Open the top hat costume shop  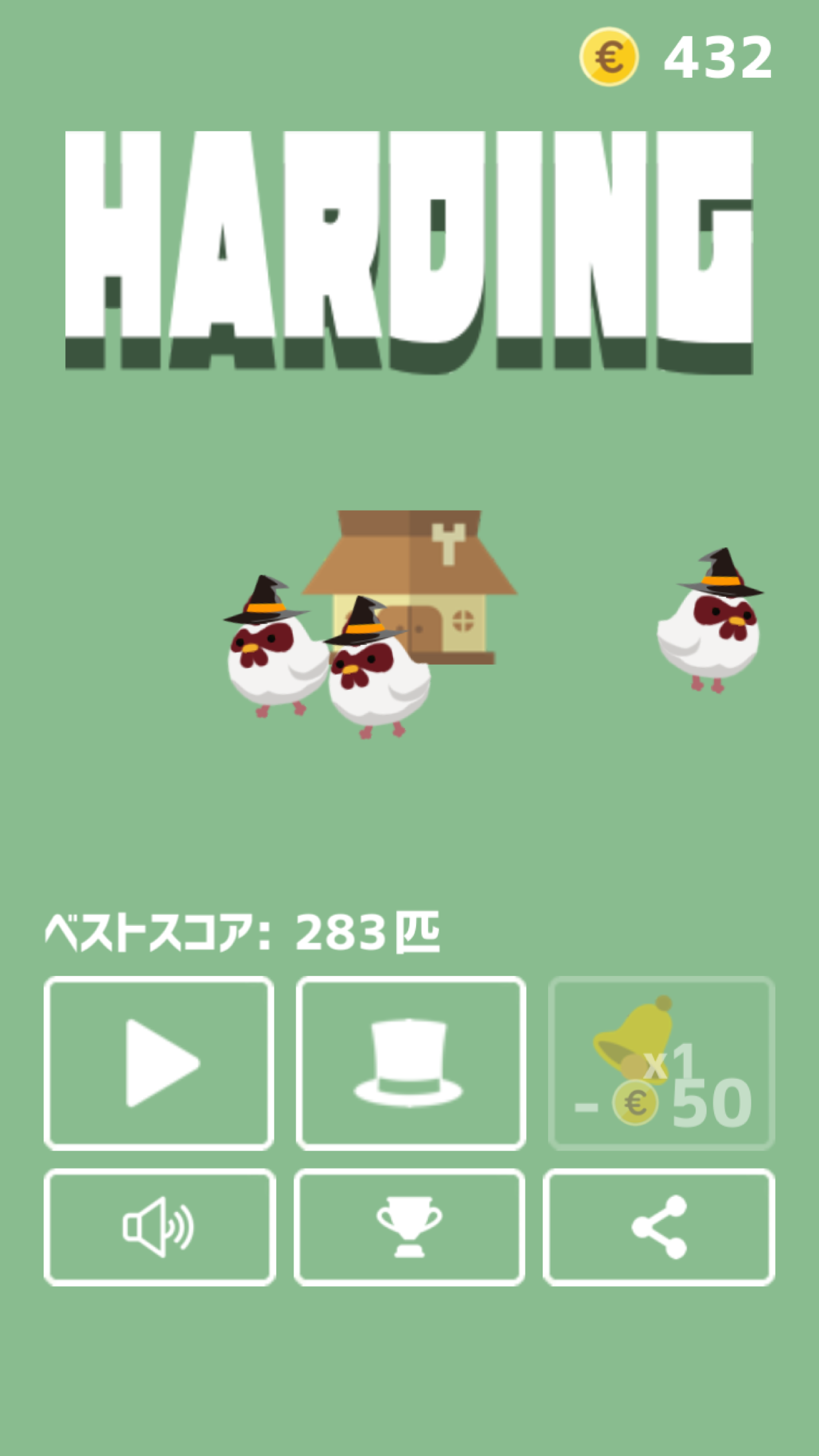[410, 1063]
